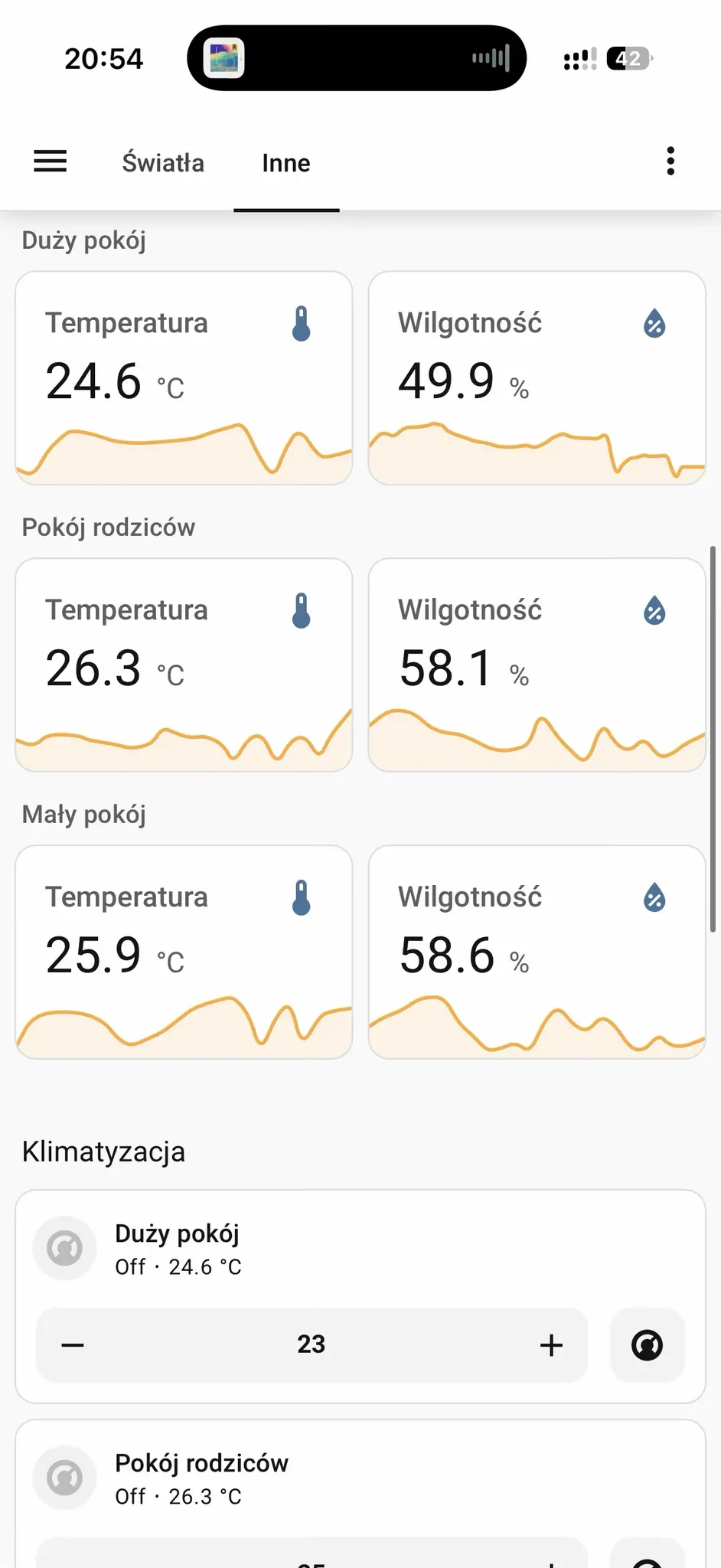This screenshot has height=1568, width=721.
Task: Open Pokój rodziców climate details
Action: [360, 1478]
